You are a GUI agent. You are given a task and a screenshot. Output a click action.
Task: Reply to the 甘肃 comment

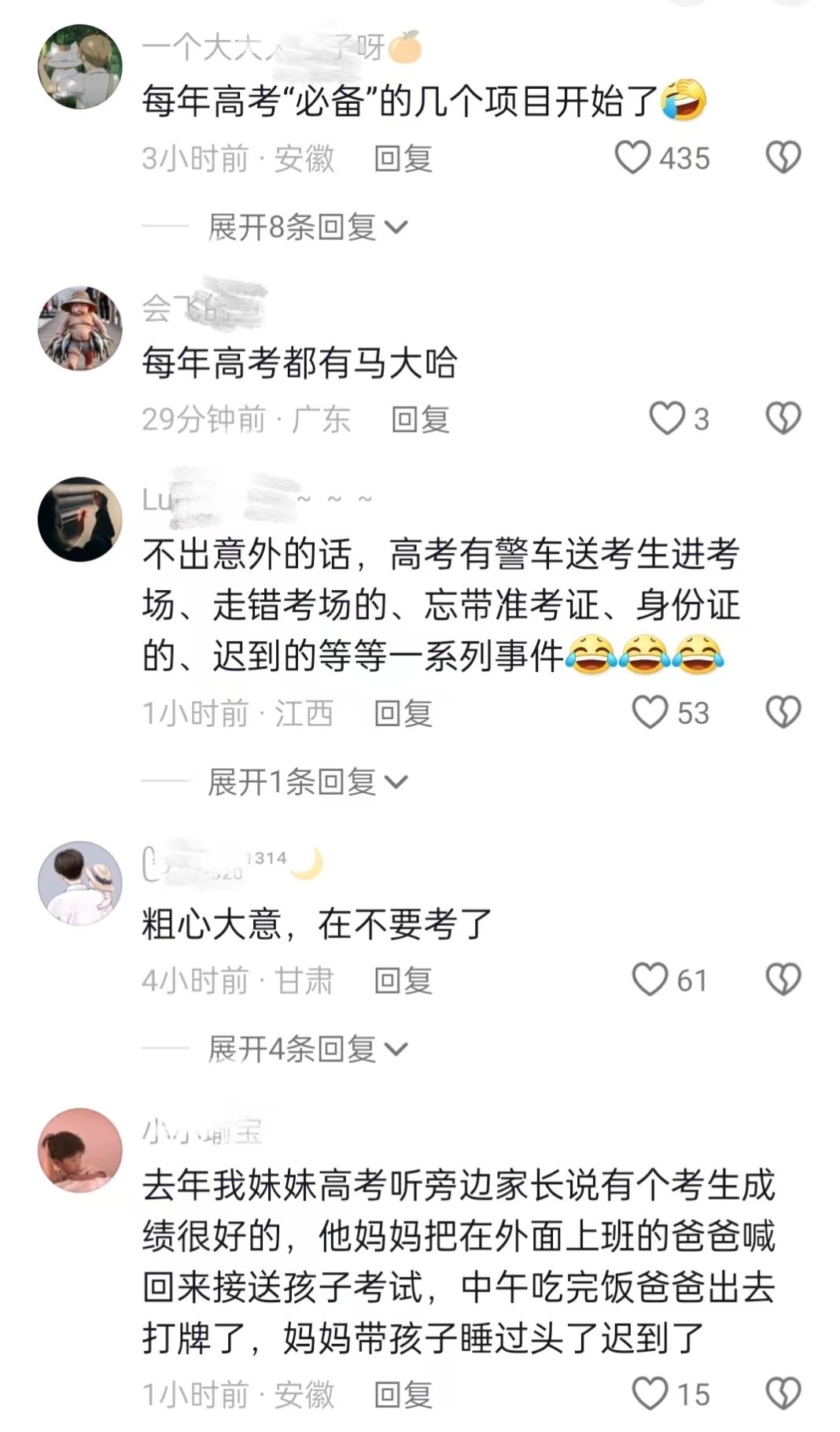403,981
